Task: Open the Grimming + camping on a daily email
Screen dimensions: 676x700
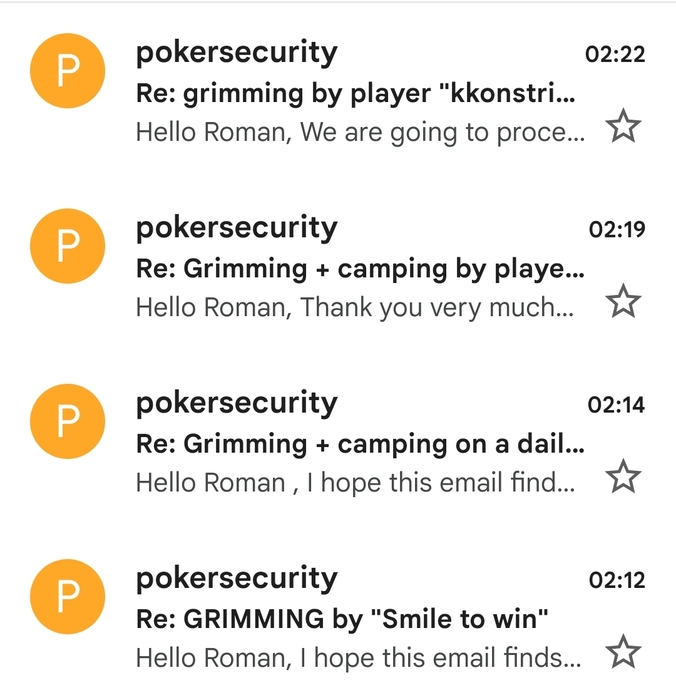Action: click(x=359, y=444)
